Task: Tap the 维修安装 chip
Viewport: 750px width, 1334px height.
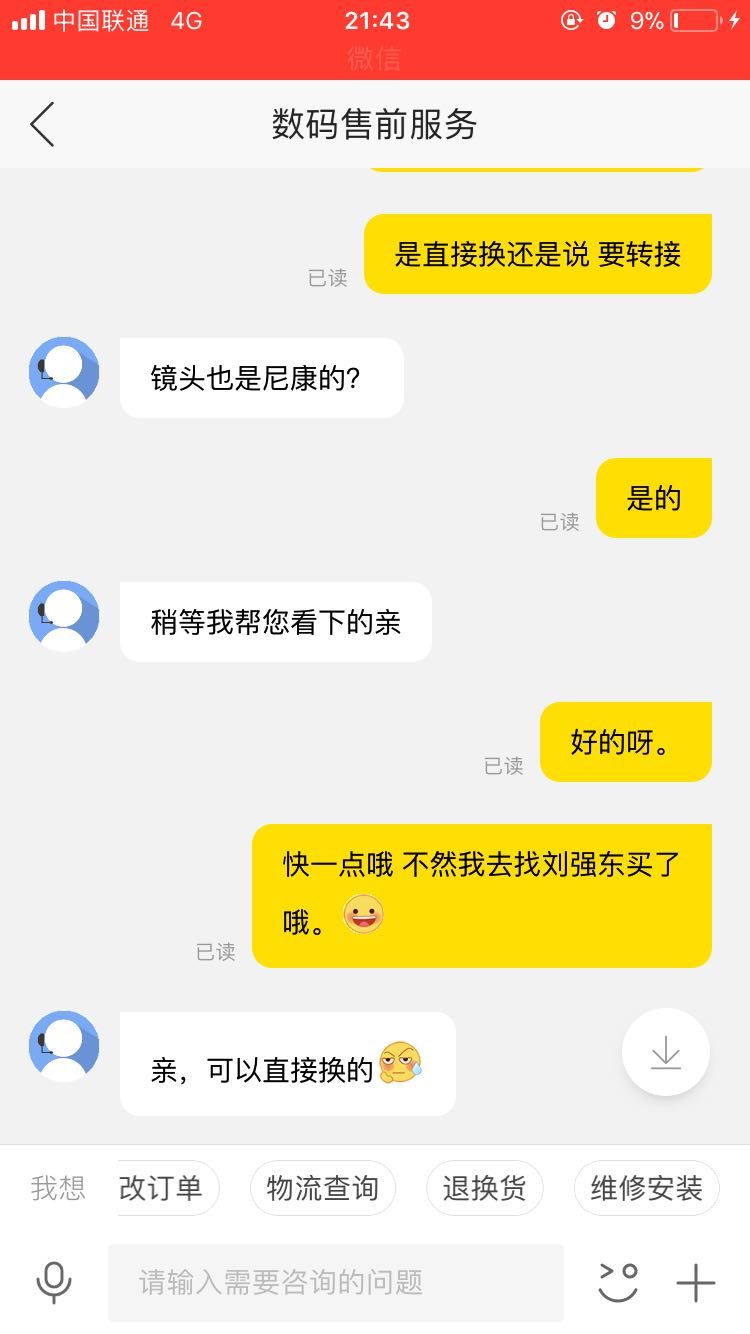Action: (647, 1188)
